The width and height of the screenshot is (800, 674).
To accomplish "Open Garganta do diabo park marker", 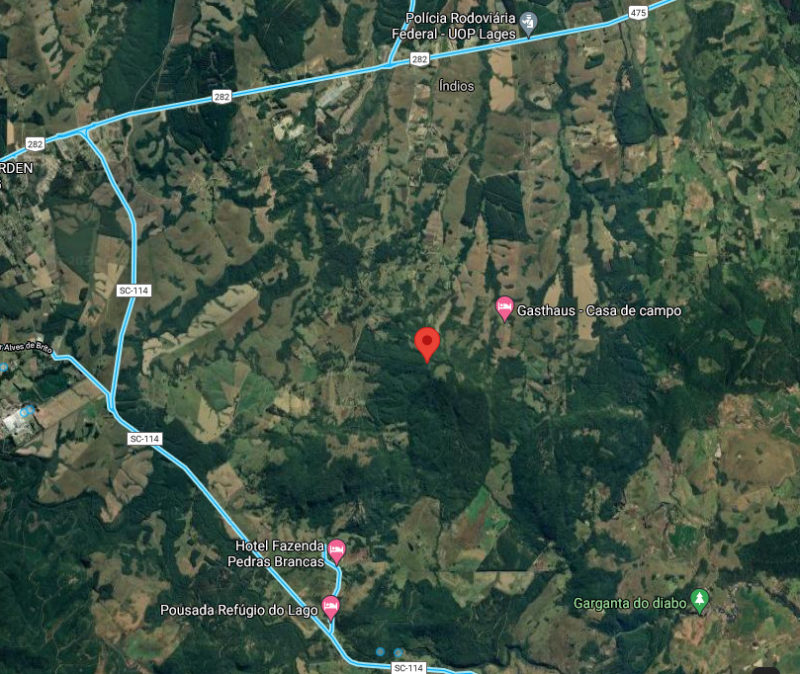I will pos(700,600).
